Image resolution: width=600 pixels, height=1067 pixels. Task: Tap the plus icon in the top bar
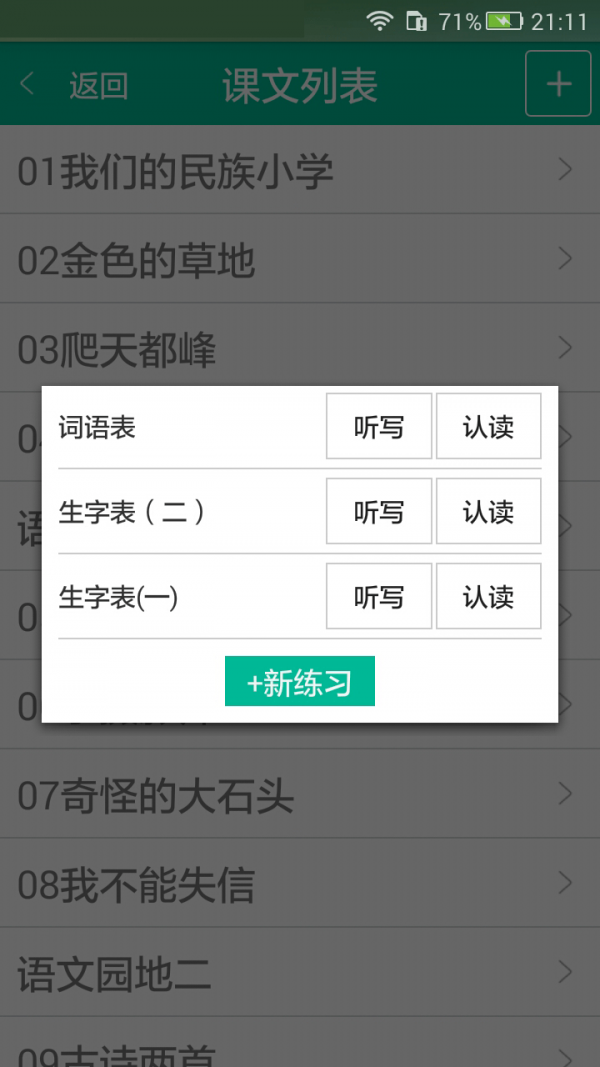click(558, 84)
